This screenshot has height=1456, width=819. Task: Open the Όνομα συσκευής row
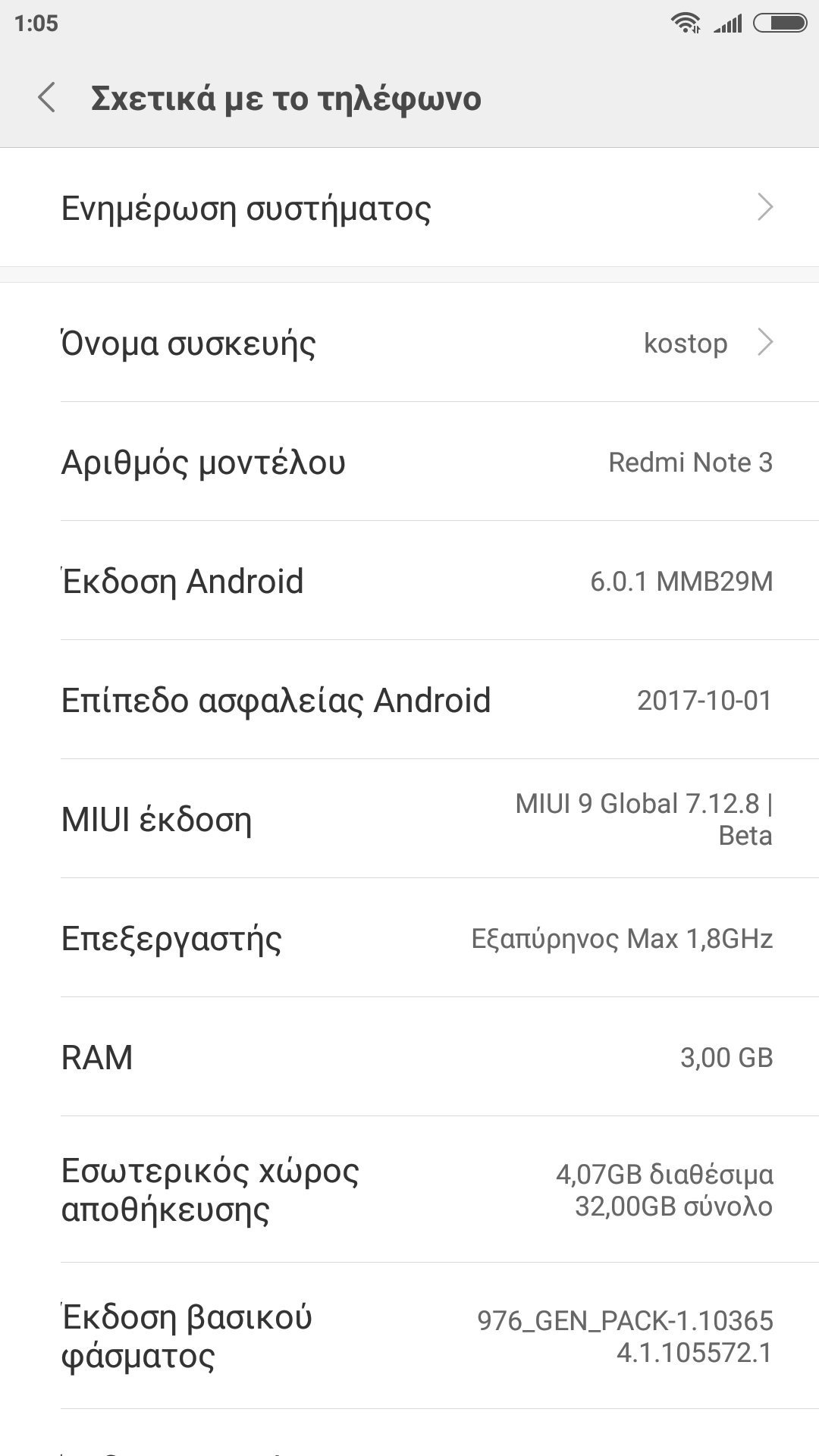click(409, 343)
